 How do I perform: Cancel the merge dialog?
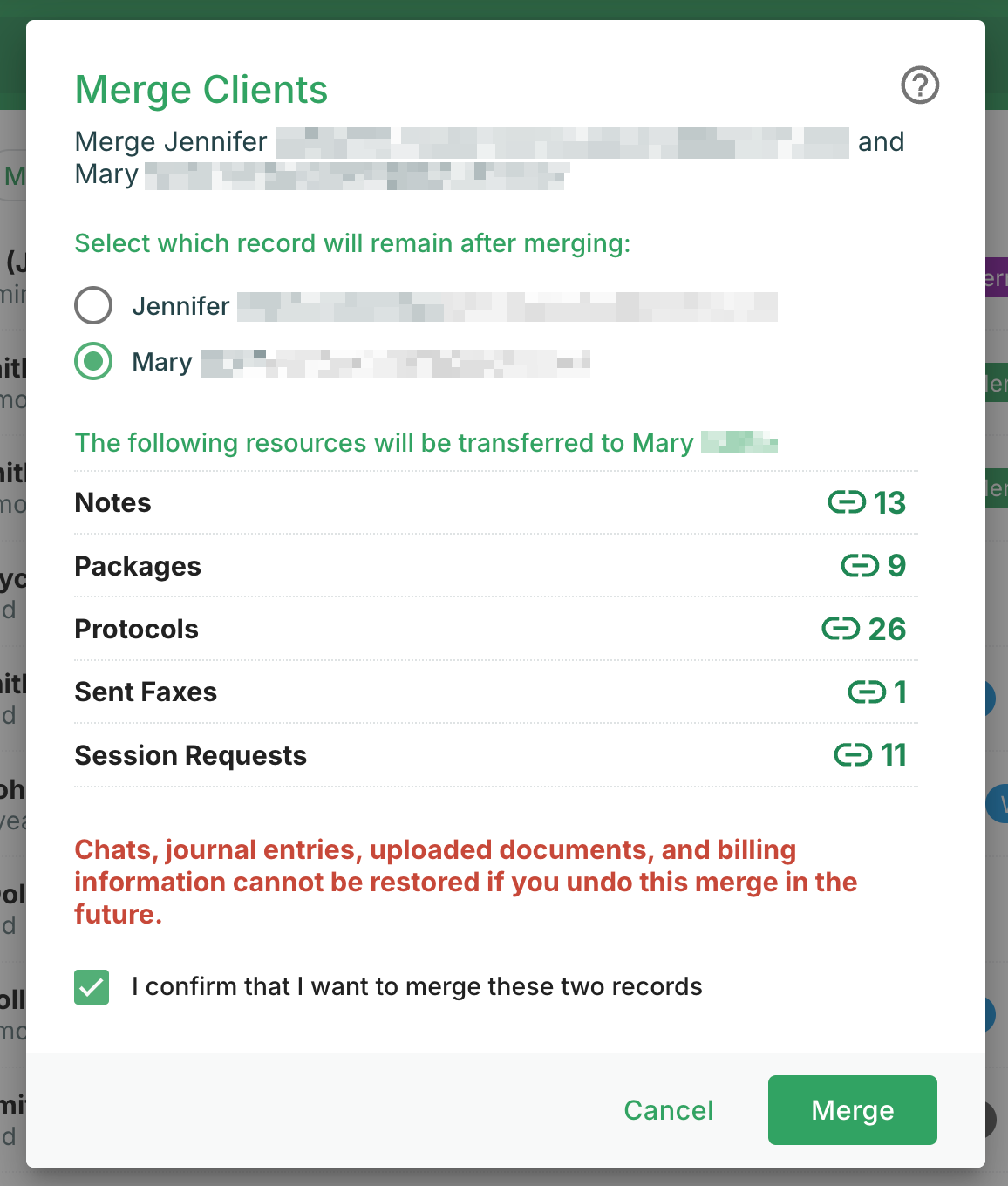(x=668, y=1110)
